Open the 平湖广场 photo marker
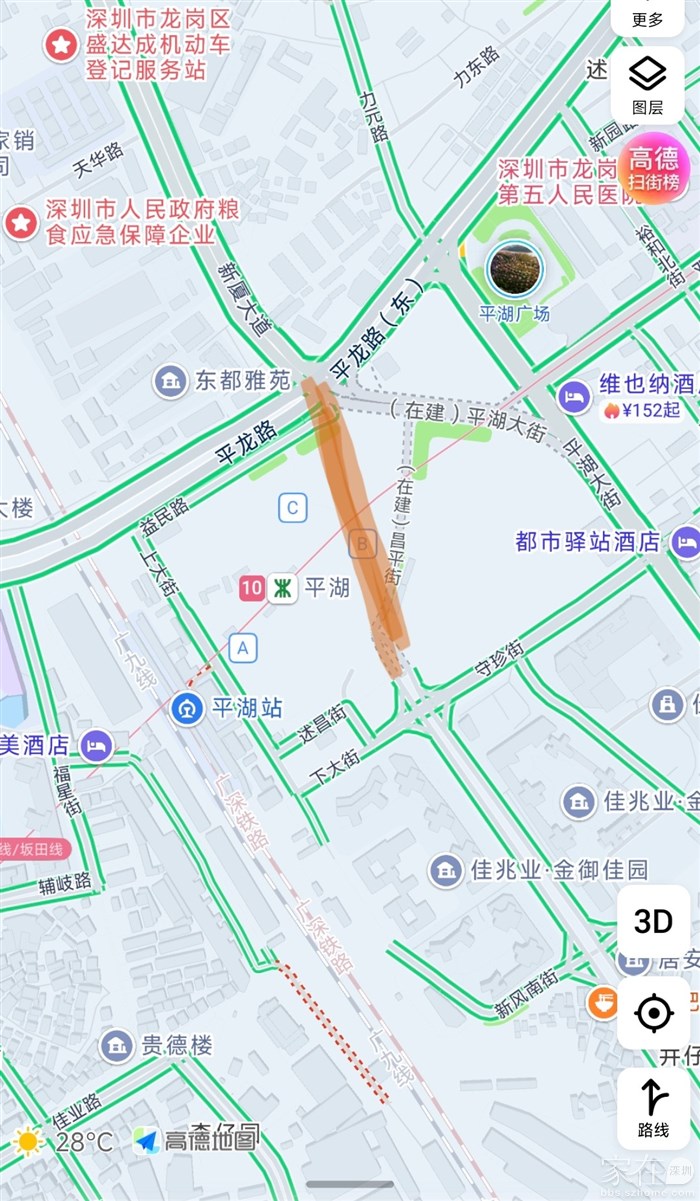The width and height of the screenshot is (700, 1201). click(514, 270)
